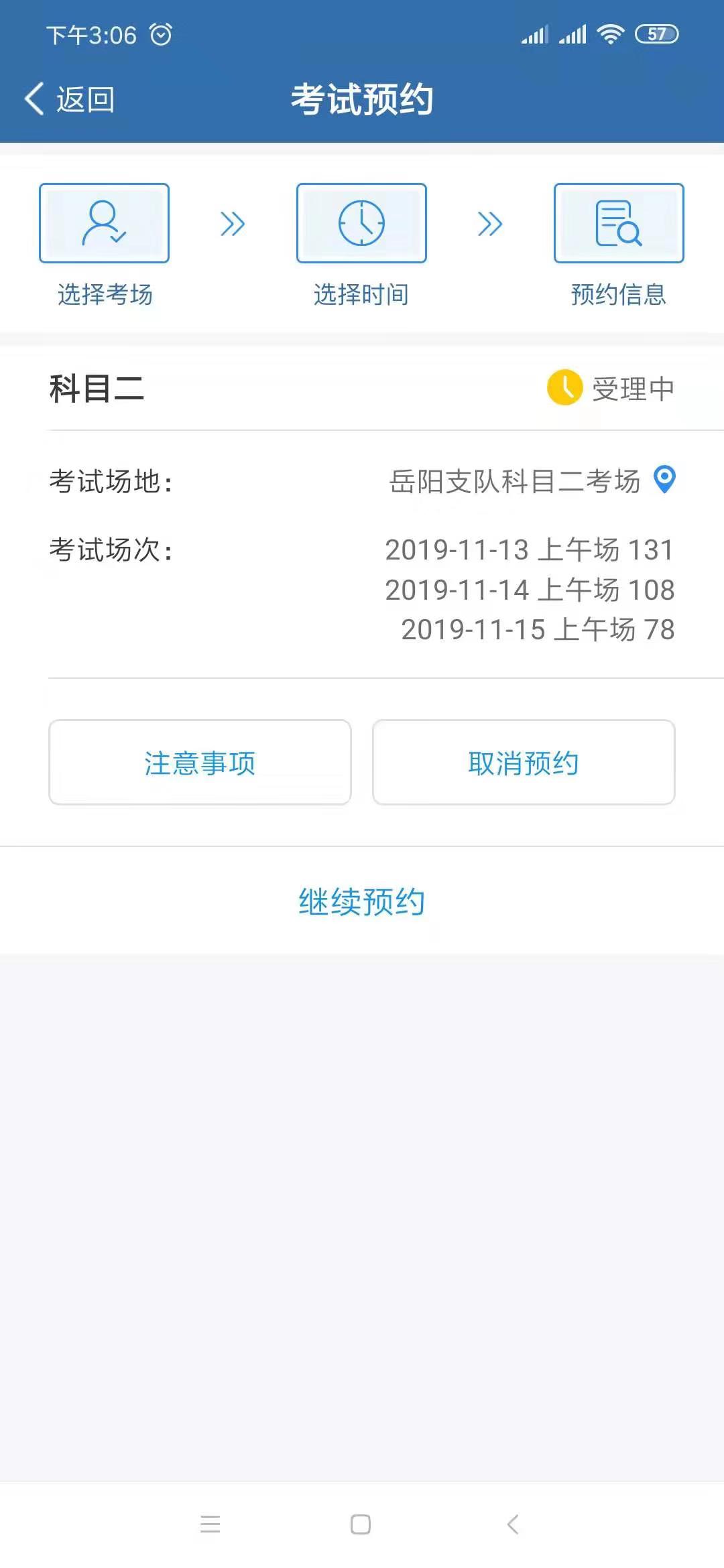The width and height of the screenshot is (724, 1568).
Task: Select 继续预约 to continue booking
Action: [361, 901]
